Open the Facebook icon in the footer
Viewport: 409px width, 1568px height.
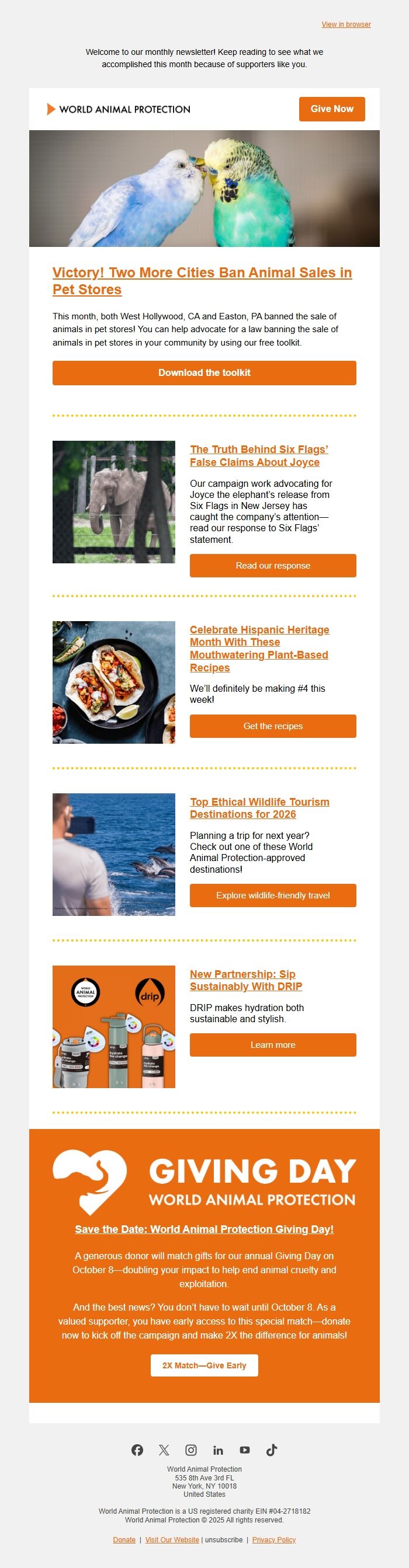point(137,1450)
